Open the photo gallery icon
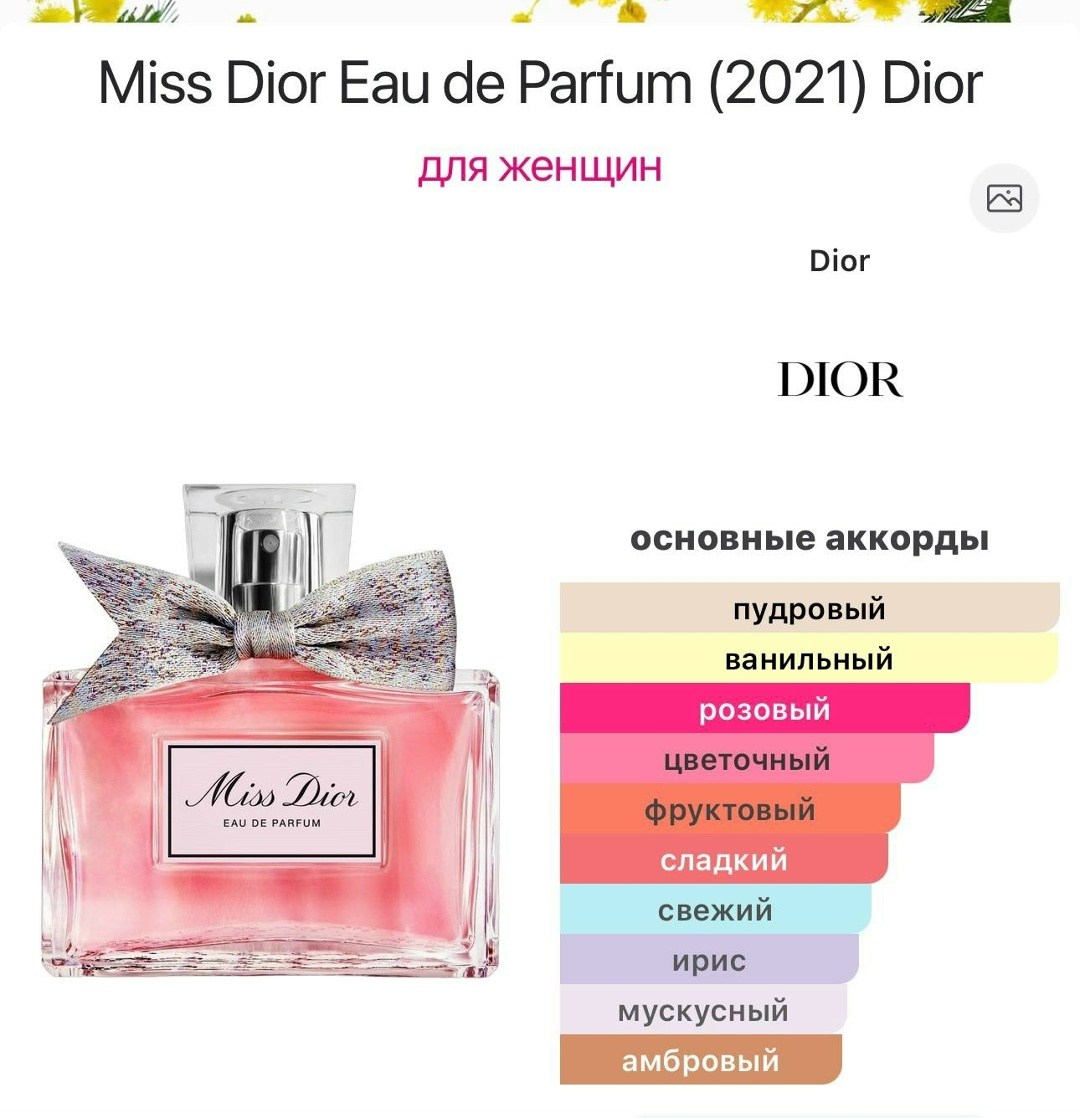The height and width of the screenshot is (1118, 1080). coord(1004,198)
